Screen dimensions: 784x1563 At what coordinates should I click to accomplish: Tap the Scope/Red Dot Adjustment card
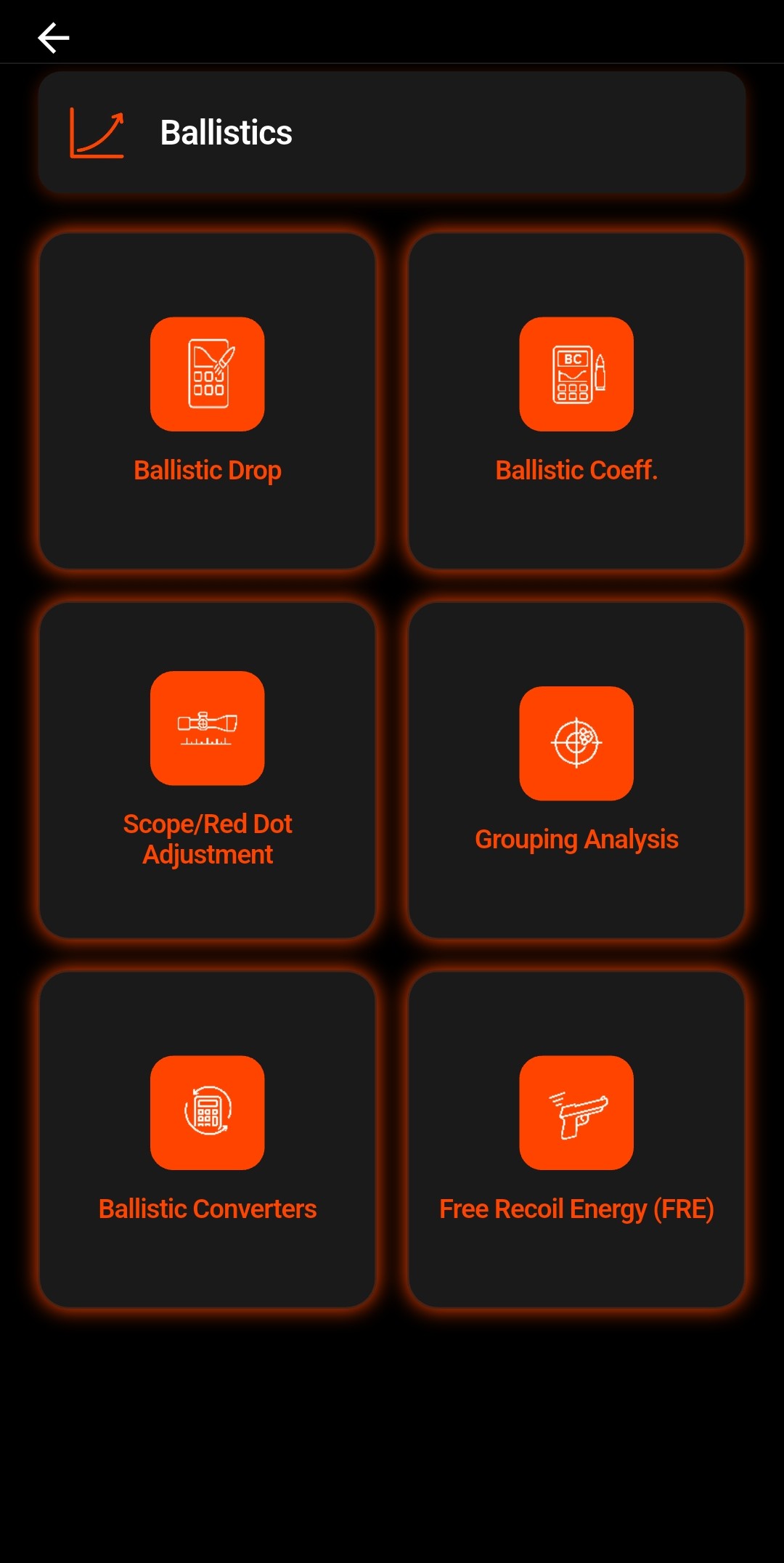pyautogui.click(x=208, y=769)
